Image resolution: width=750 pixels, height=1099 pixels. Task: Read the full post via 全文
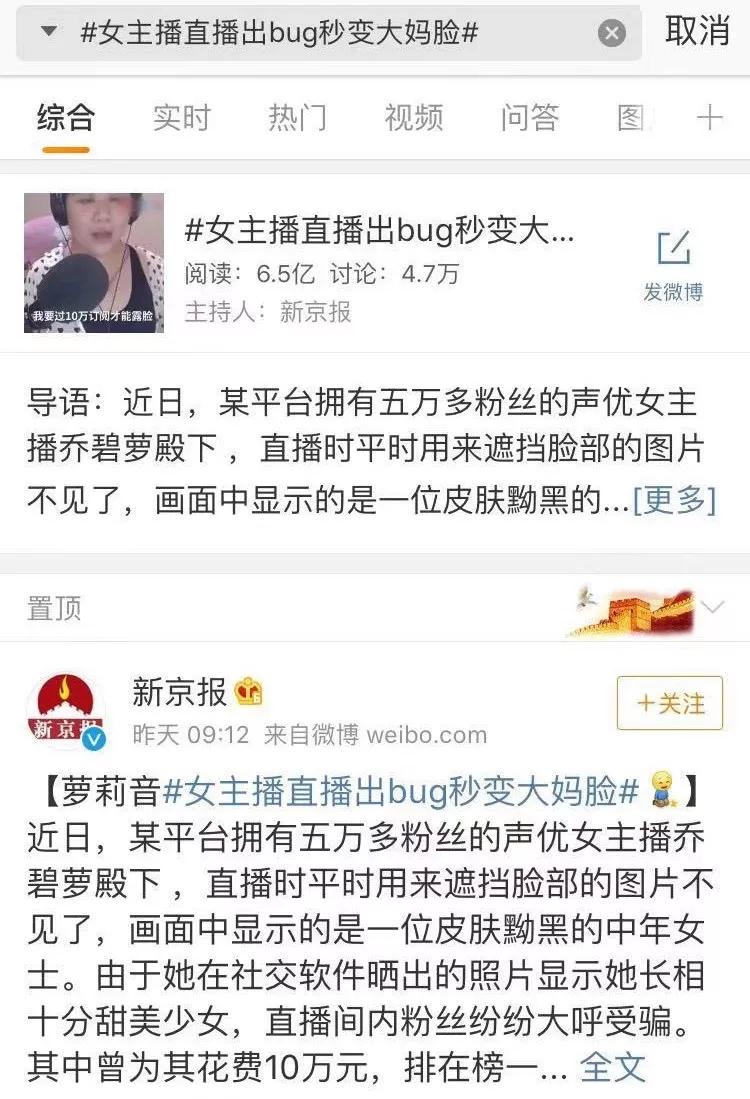tap(612, 1066)
